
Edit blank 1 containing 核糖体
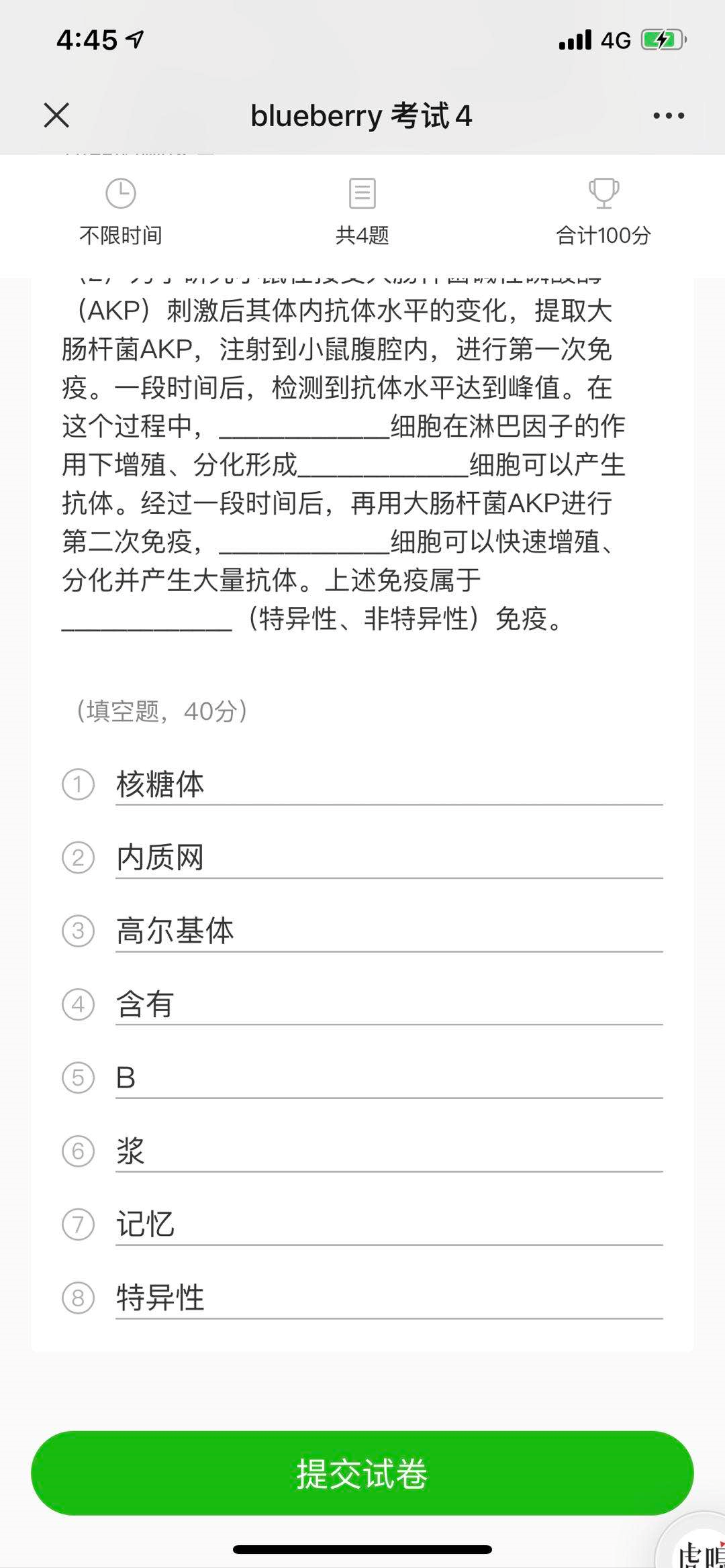(389, 784)
